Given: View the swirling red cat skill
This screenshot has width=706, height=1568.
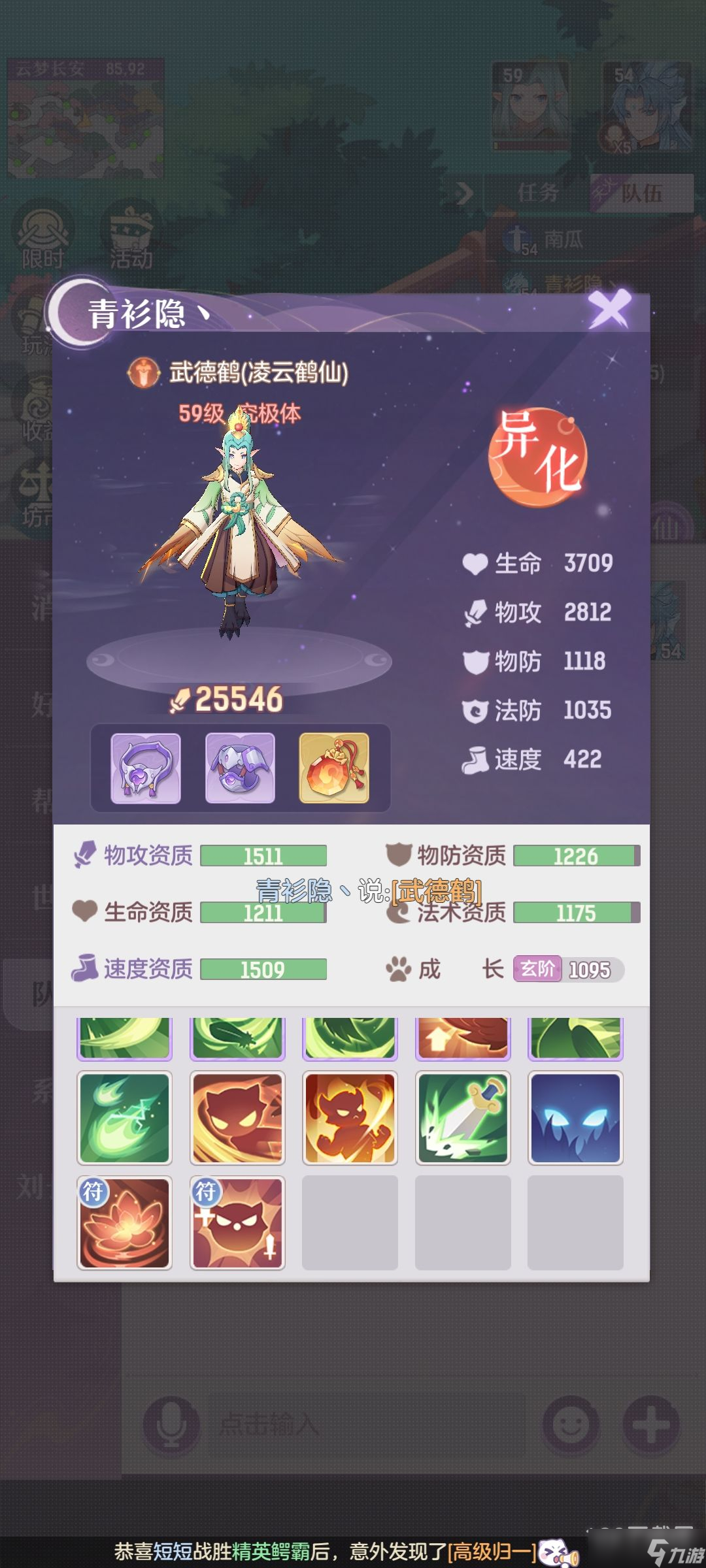Looking at the screenshot, I should (237, 1118).
